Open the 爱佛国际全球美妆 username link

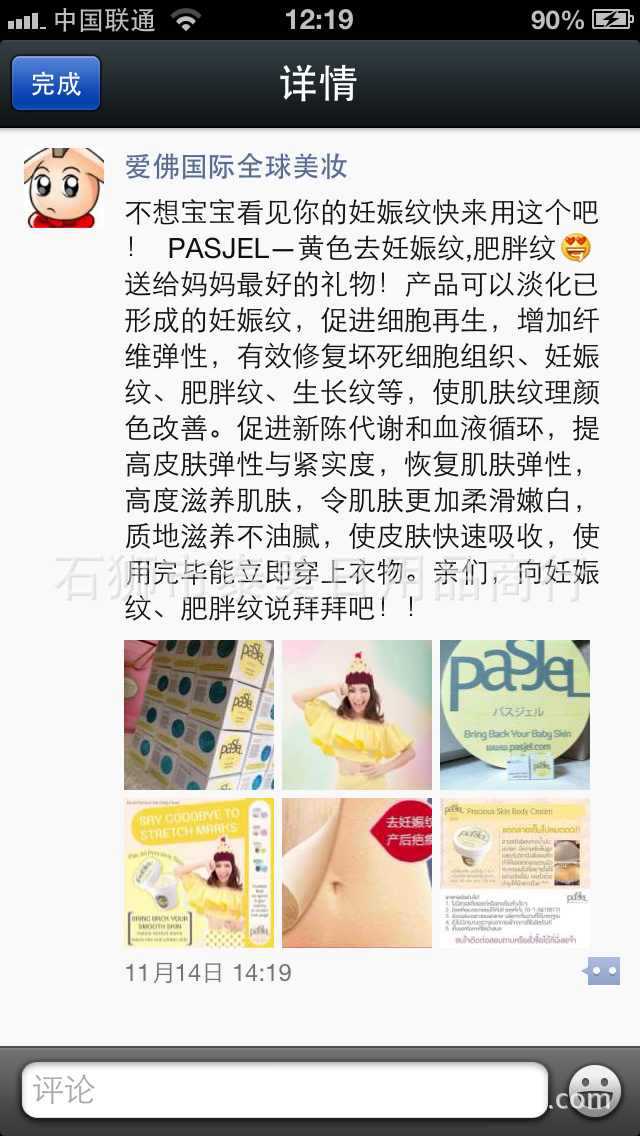click(236, 166)
